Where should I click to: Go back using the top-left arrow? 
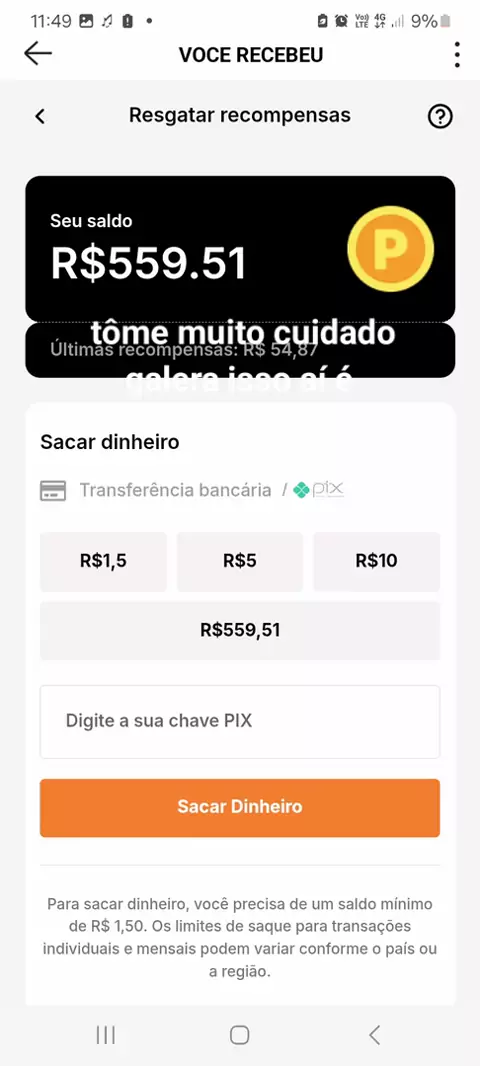[x=37, y=54]
